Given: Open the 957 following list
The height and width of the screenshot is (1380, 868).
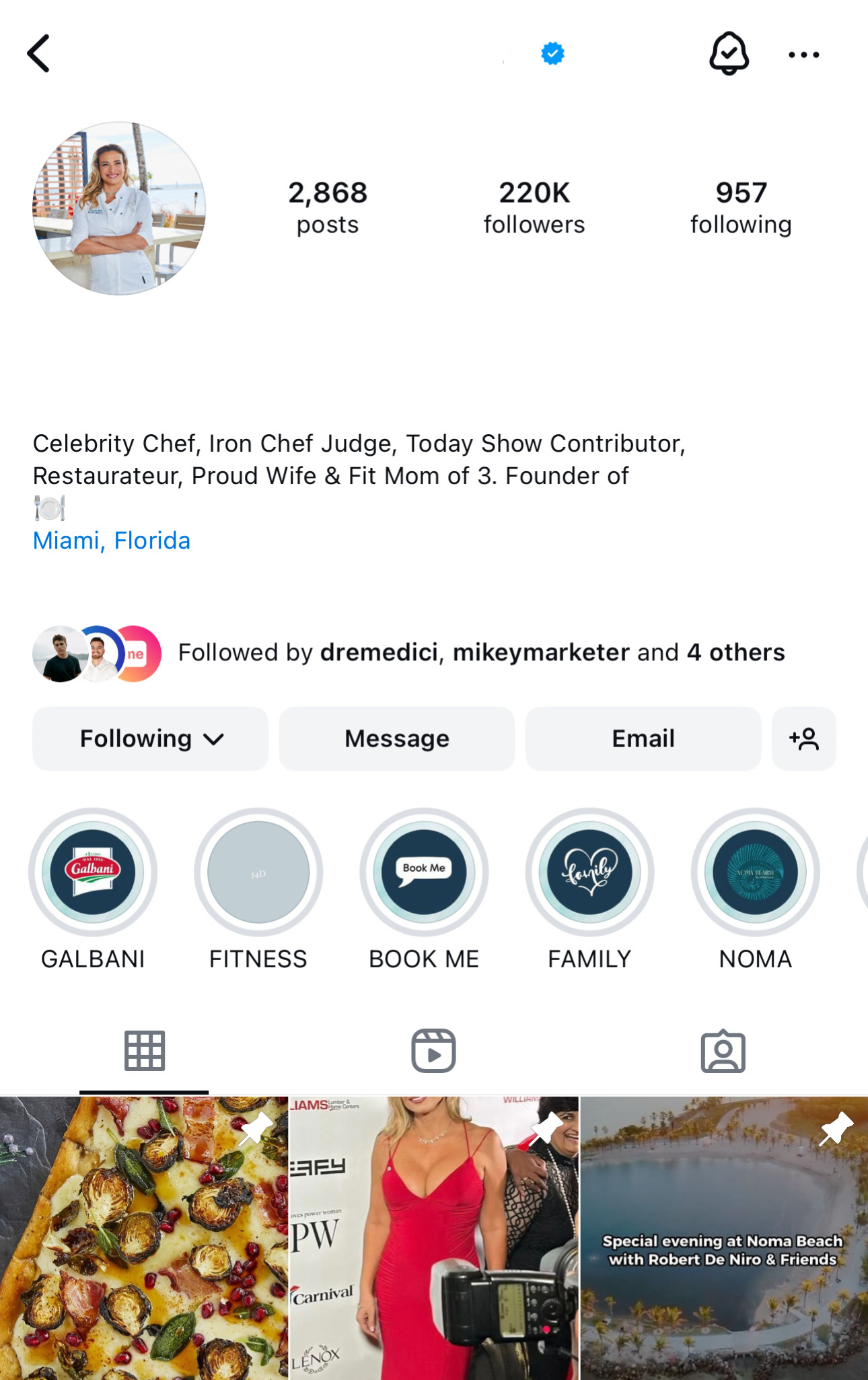Looking at the screenshot, I should click(741, 207).
